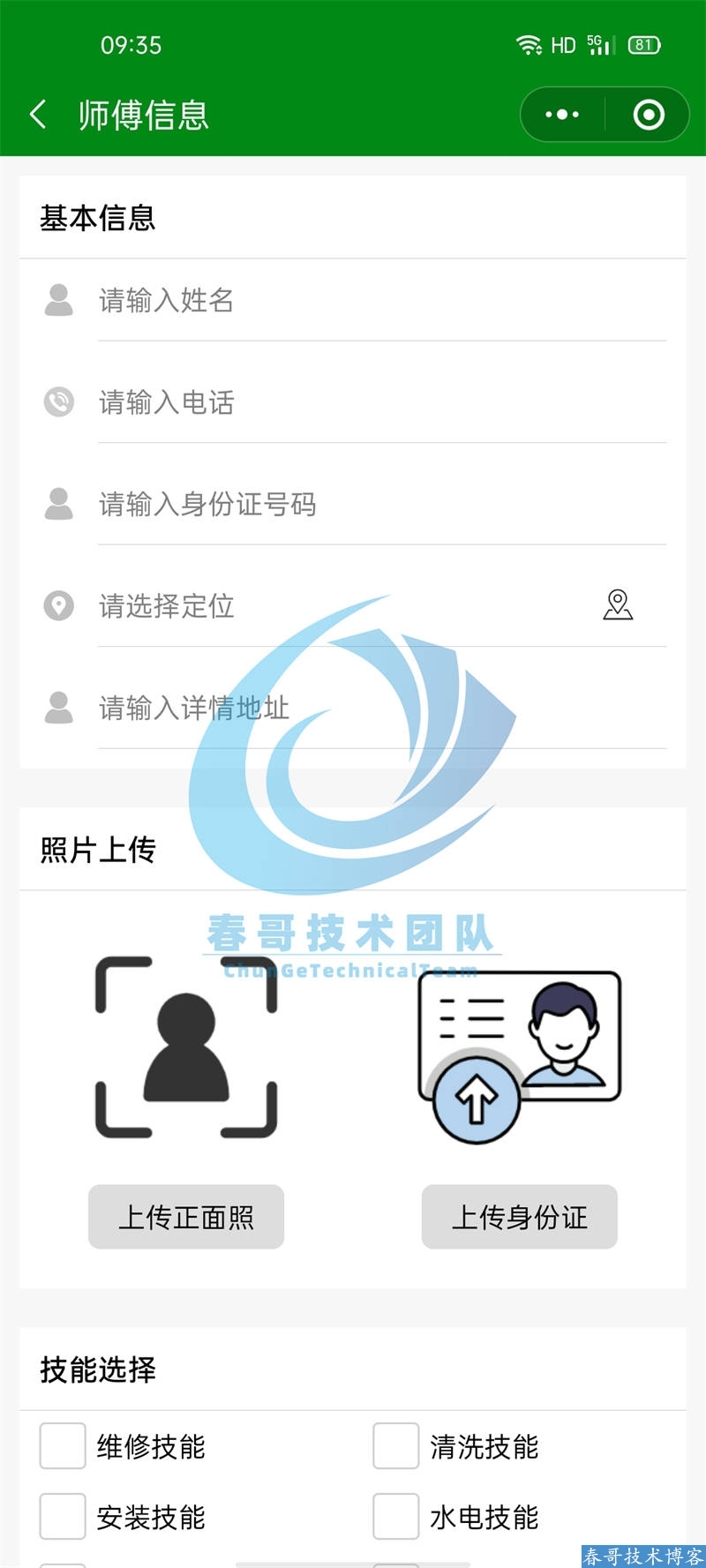The width and height of the screenshot is (706, 1568).
Task: Open the 请选择定位 location picker
Action: point(344,606)
